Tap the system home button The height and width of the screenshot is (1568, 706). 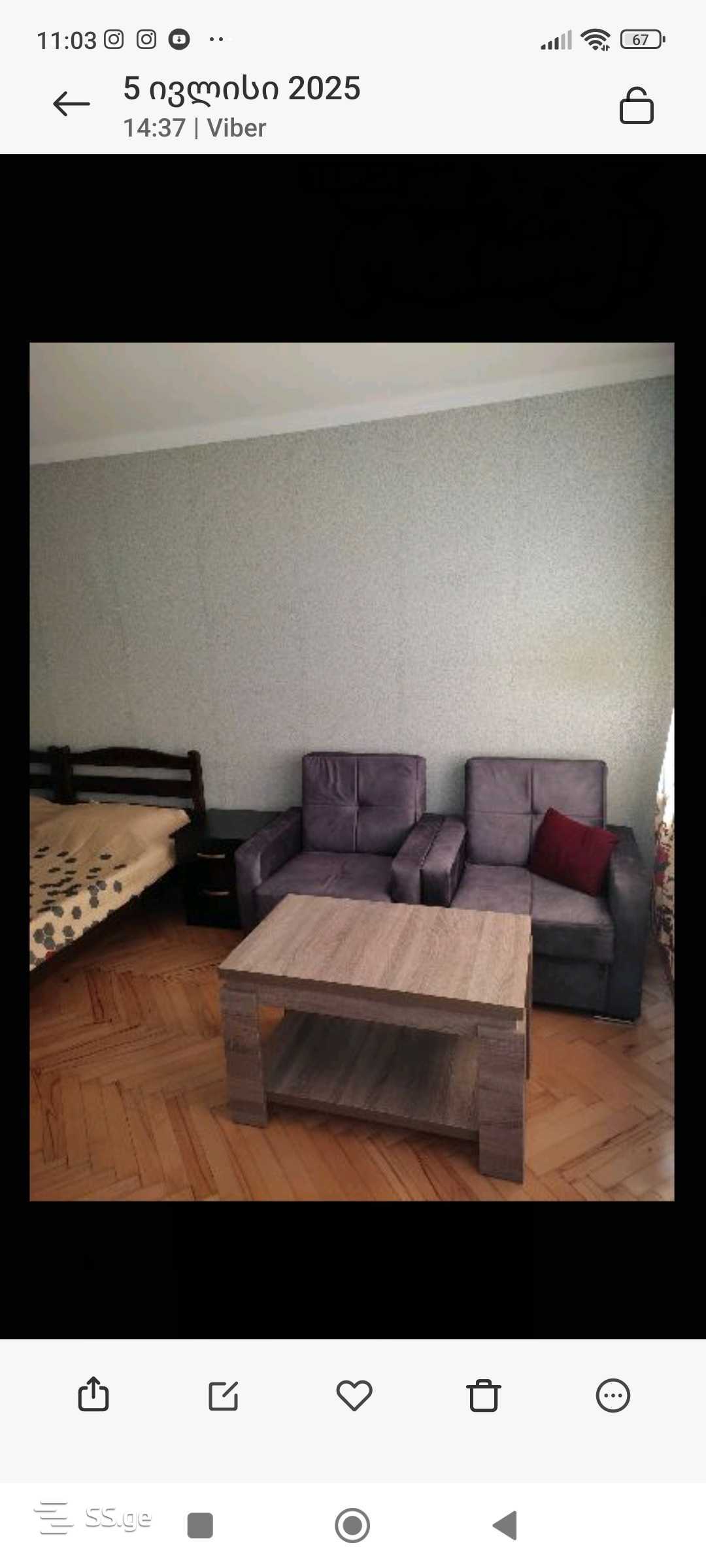click(x=352, y=1526)
